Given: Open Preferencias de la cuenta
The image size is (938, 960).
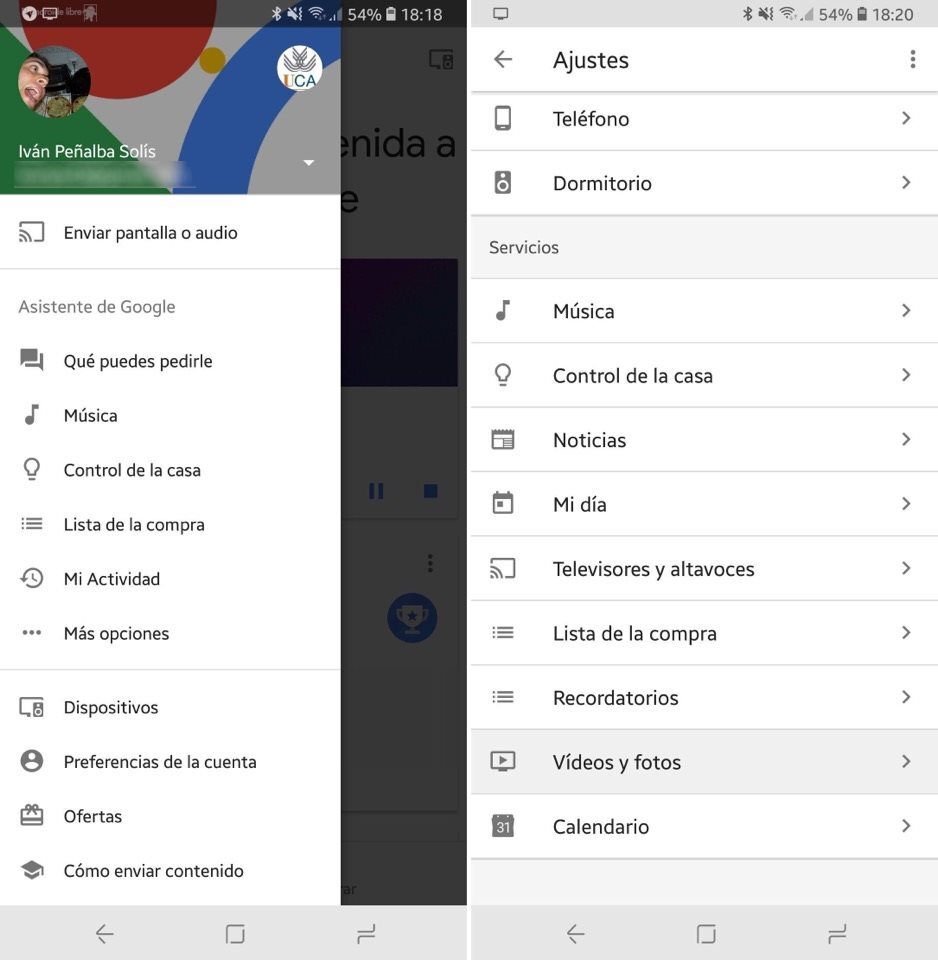Looking at the screenshot, I should coord(160,762).
